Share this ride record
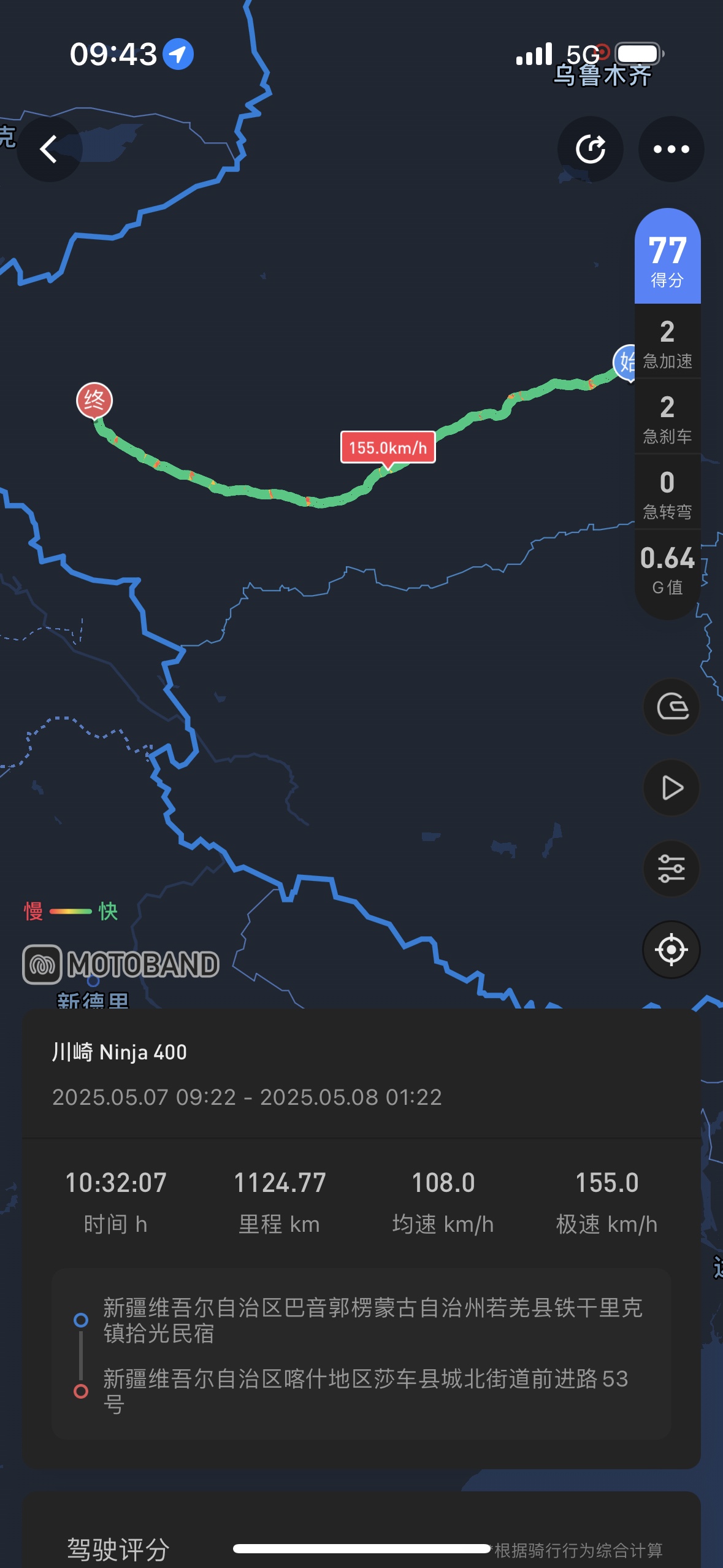 [x=590, y=149]
